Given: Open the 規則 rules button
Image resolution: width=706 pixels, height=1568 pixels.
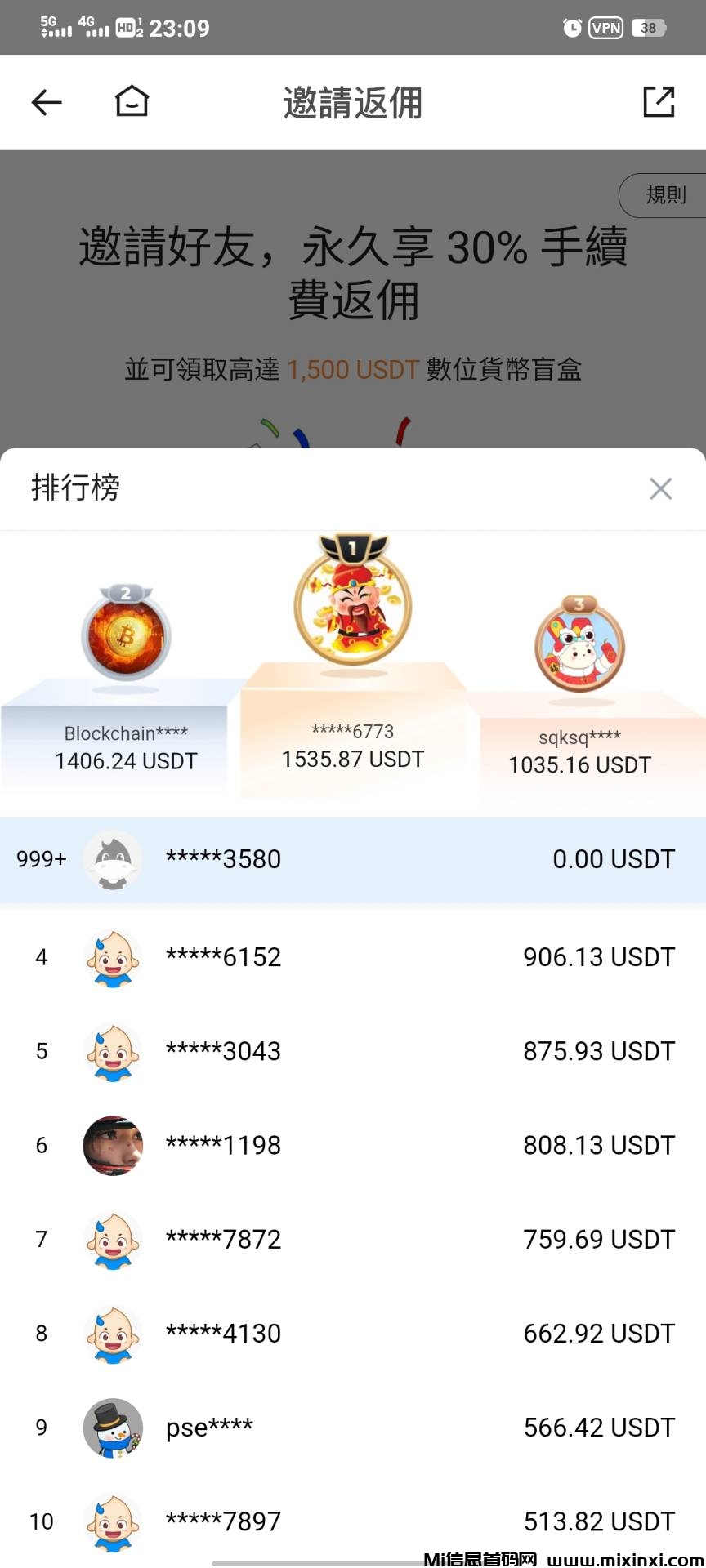Looking at the screenshot, I should point(664,195).
